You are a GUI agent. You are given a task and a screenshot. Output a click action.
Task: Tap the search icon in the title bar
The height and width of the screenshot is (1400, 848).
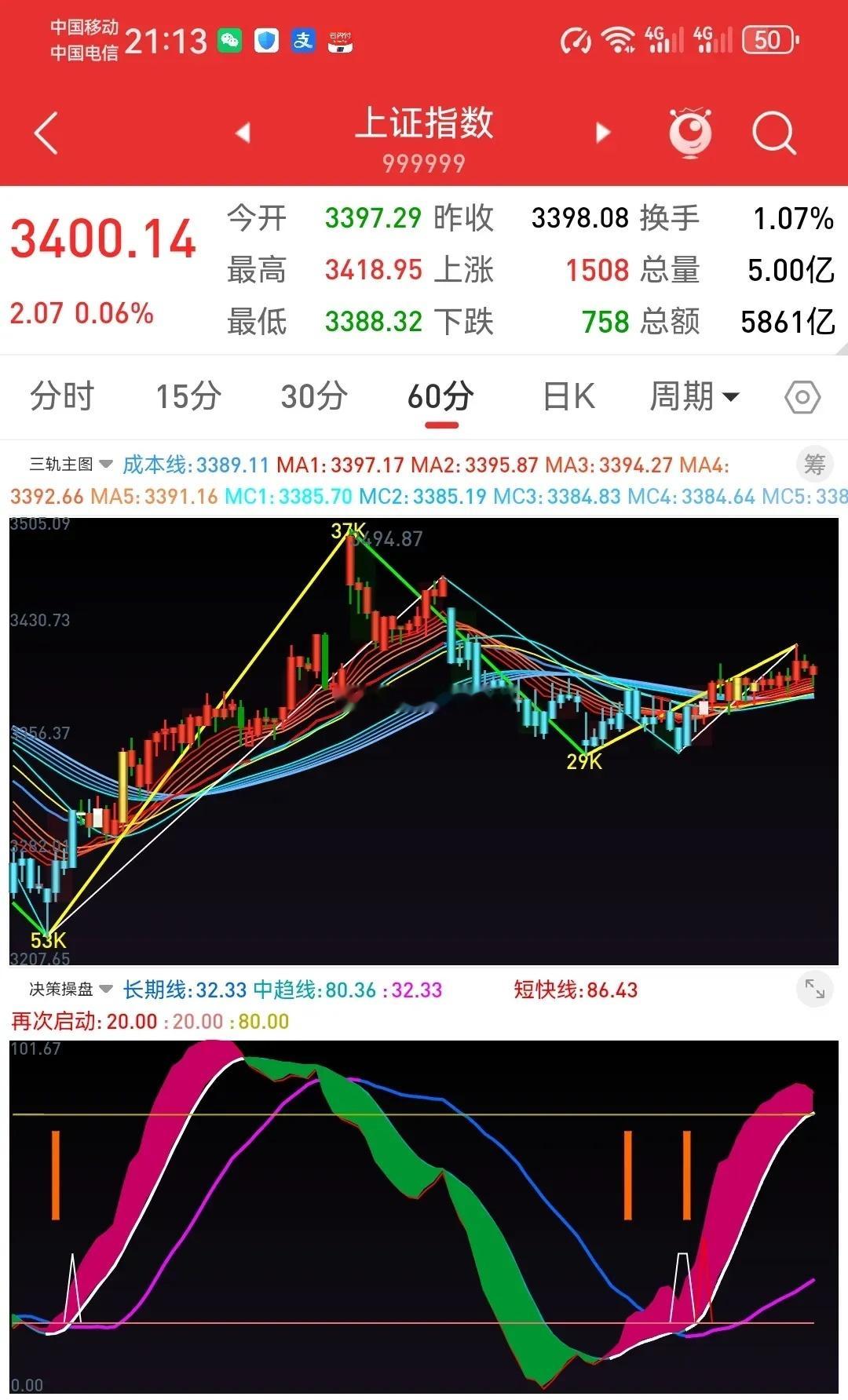[x=774, y=133]
